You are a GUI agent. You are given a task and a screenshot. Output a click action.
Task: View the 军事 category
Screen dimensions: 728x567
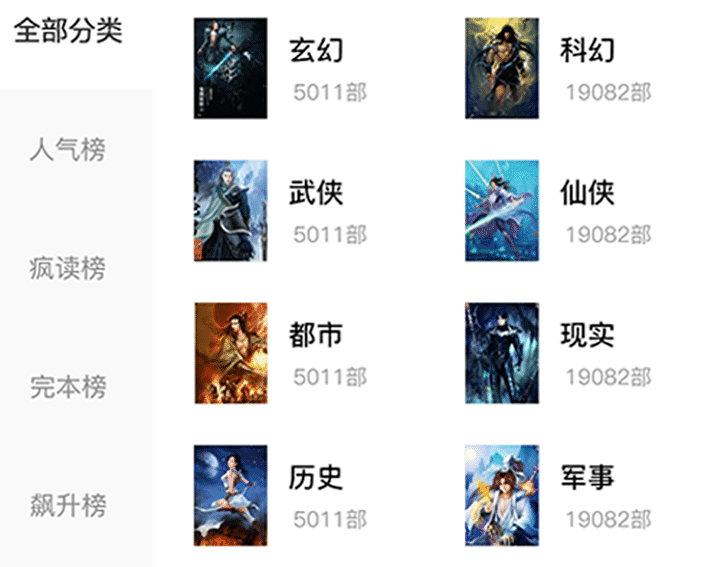pyautogui.click(x=588, y=478)
